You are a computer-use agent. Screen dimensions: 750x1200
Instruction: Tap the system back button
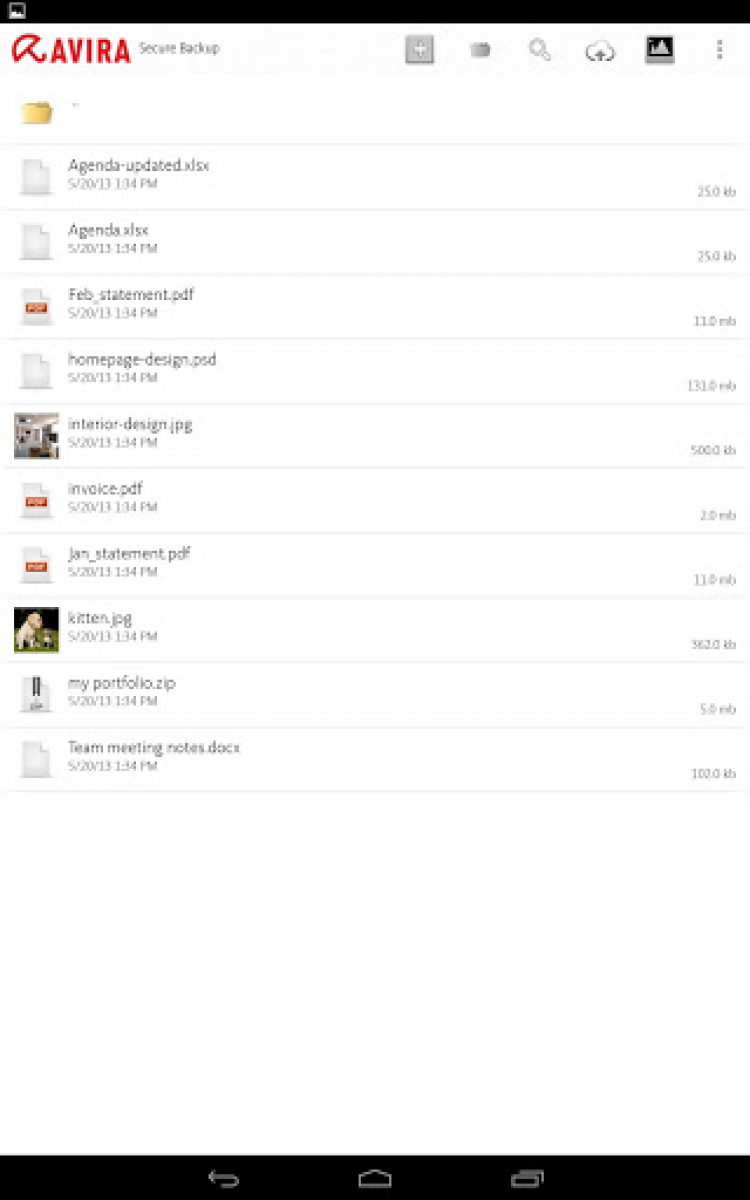coord(223,1179)
